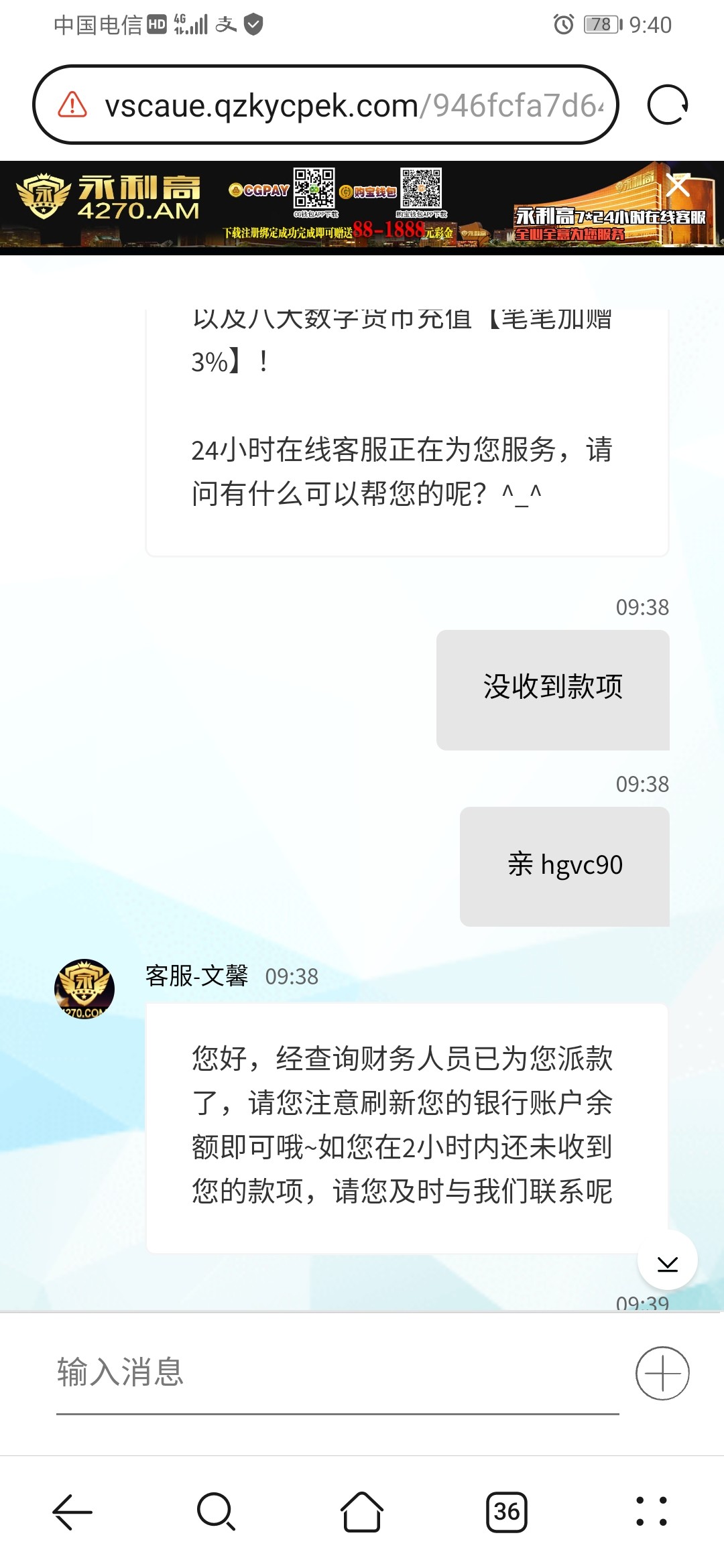This screenshot has width=724, height=1568.
Task: Tap the home icon in bottom navigation
Action: 361,1511
